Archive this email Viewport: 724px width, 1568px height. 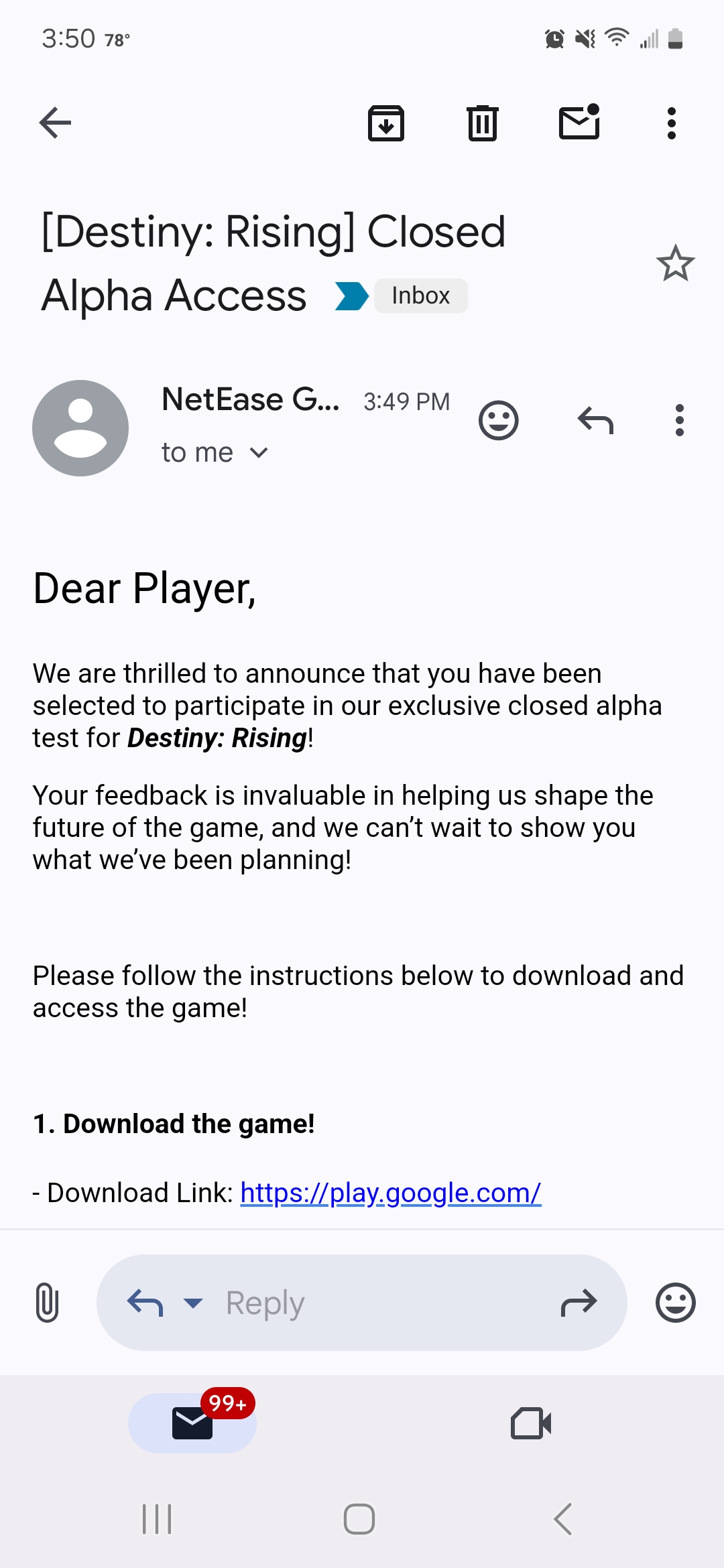tap(386, 123)
